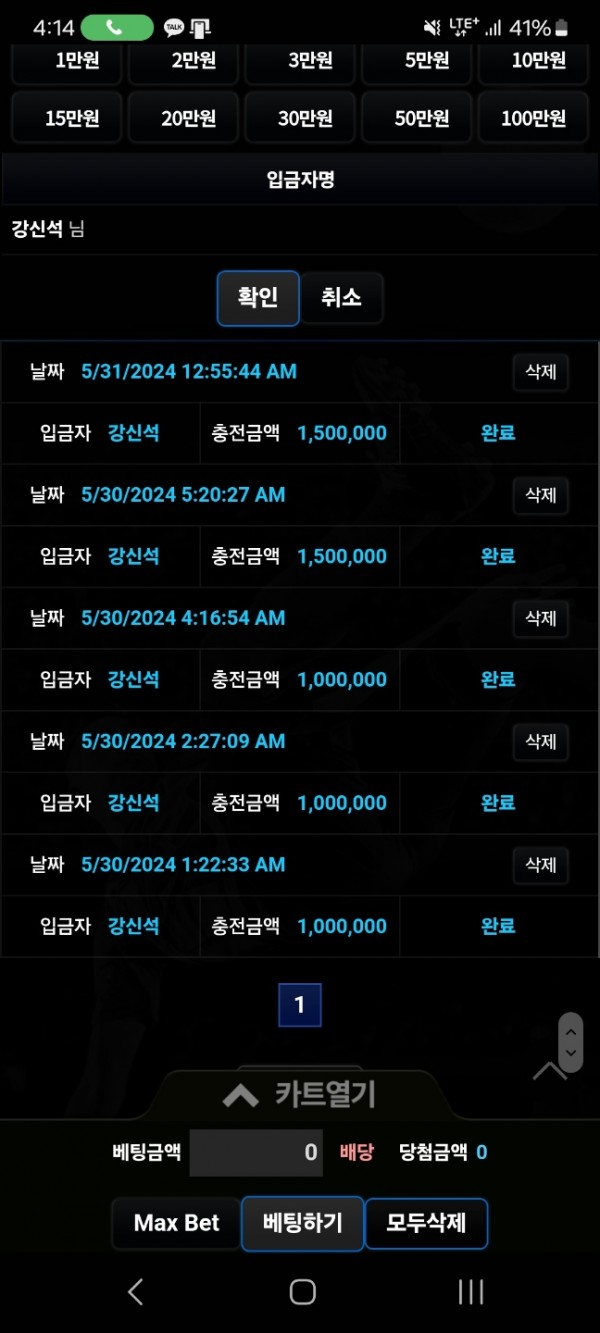Image resolution: width=600 pixels, height=1333 pixels.
Task: Remove the 5/30/2024 4:16:54 AM entry
Action: tap(541, 618)
